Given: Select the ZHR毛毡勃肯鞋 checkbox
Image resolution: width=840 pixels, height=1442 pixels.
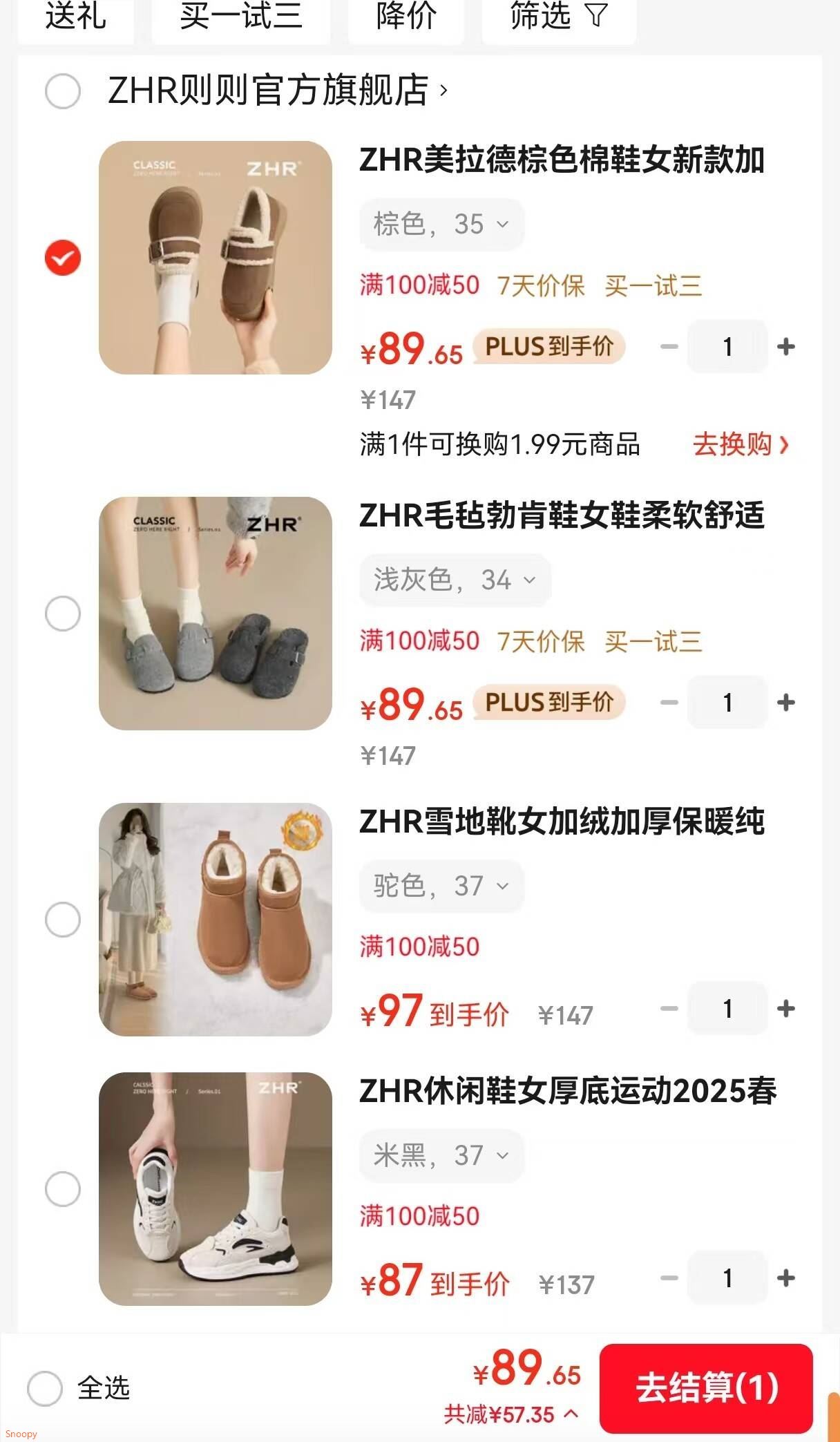Looking at the screenshot, I should [x=64, y=613].
